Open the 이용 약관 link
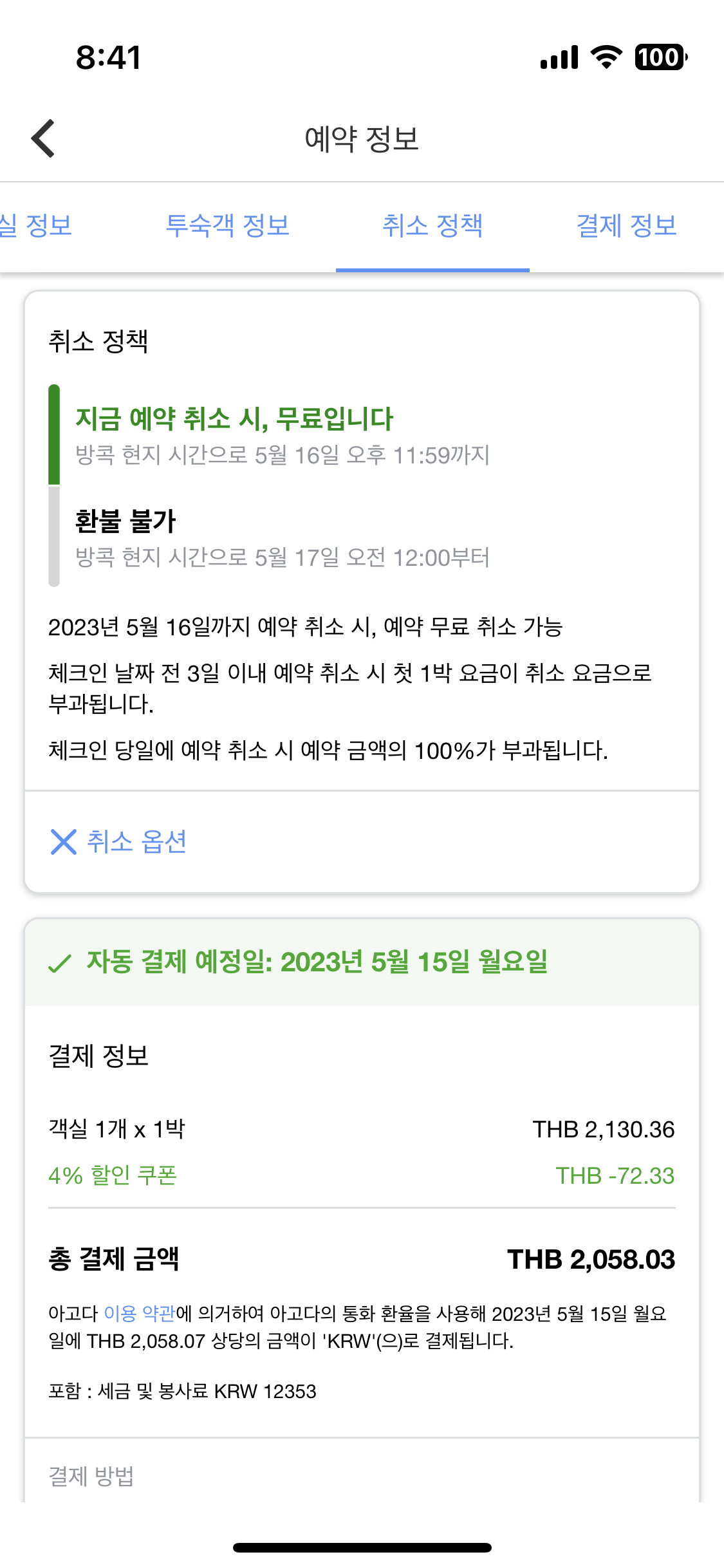 (x=139, y=1313)
